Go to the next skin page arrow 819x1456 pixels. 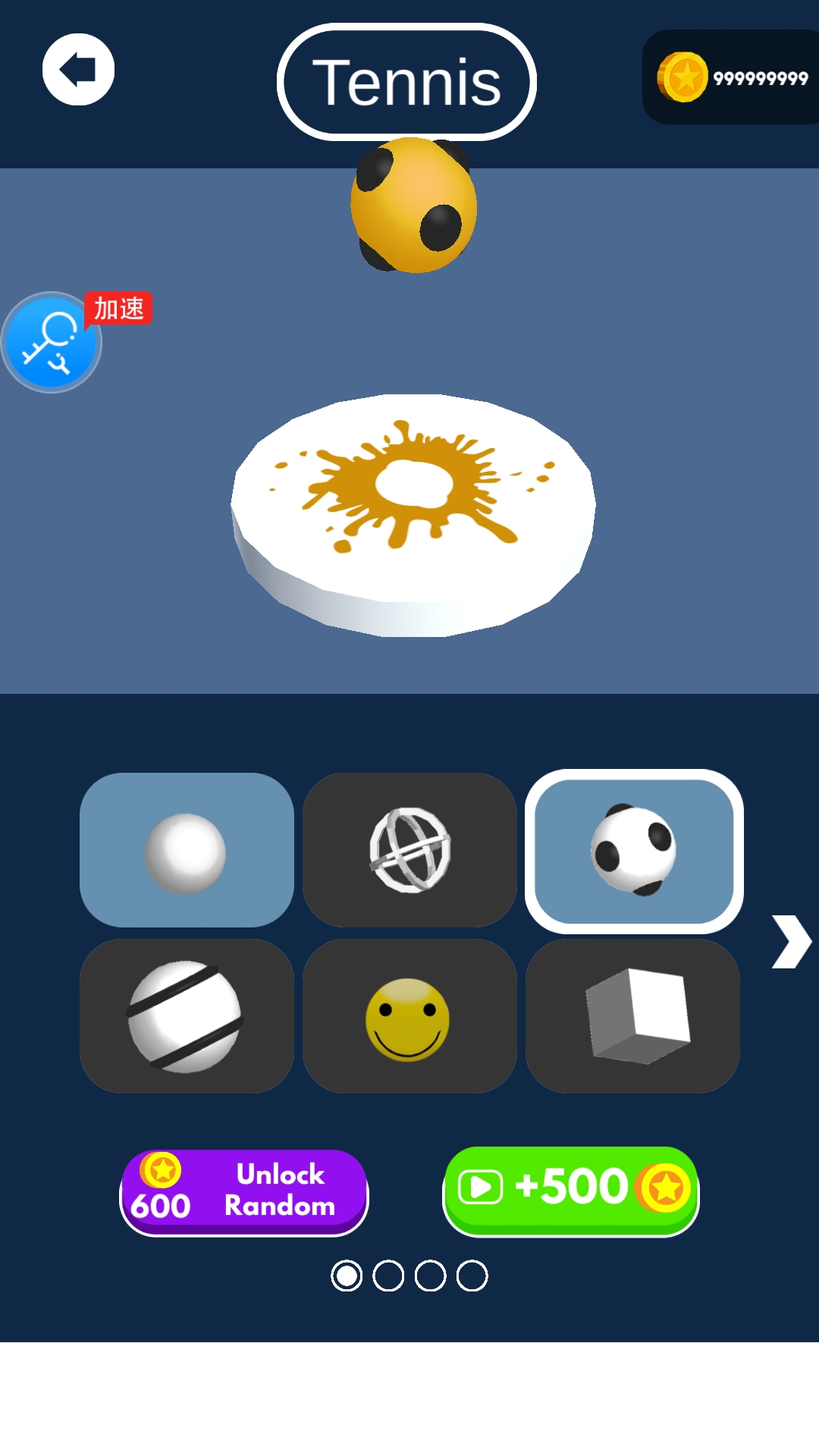click(x=791, y=941)
